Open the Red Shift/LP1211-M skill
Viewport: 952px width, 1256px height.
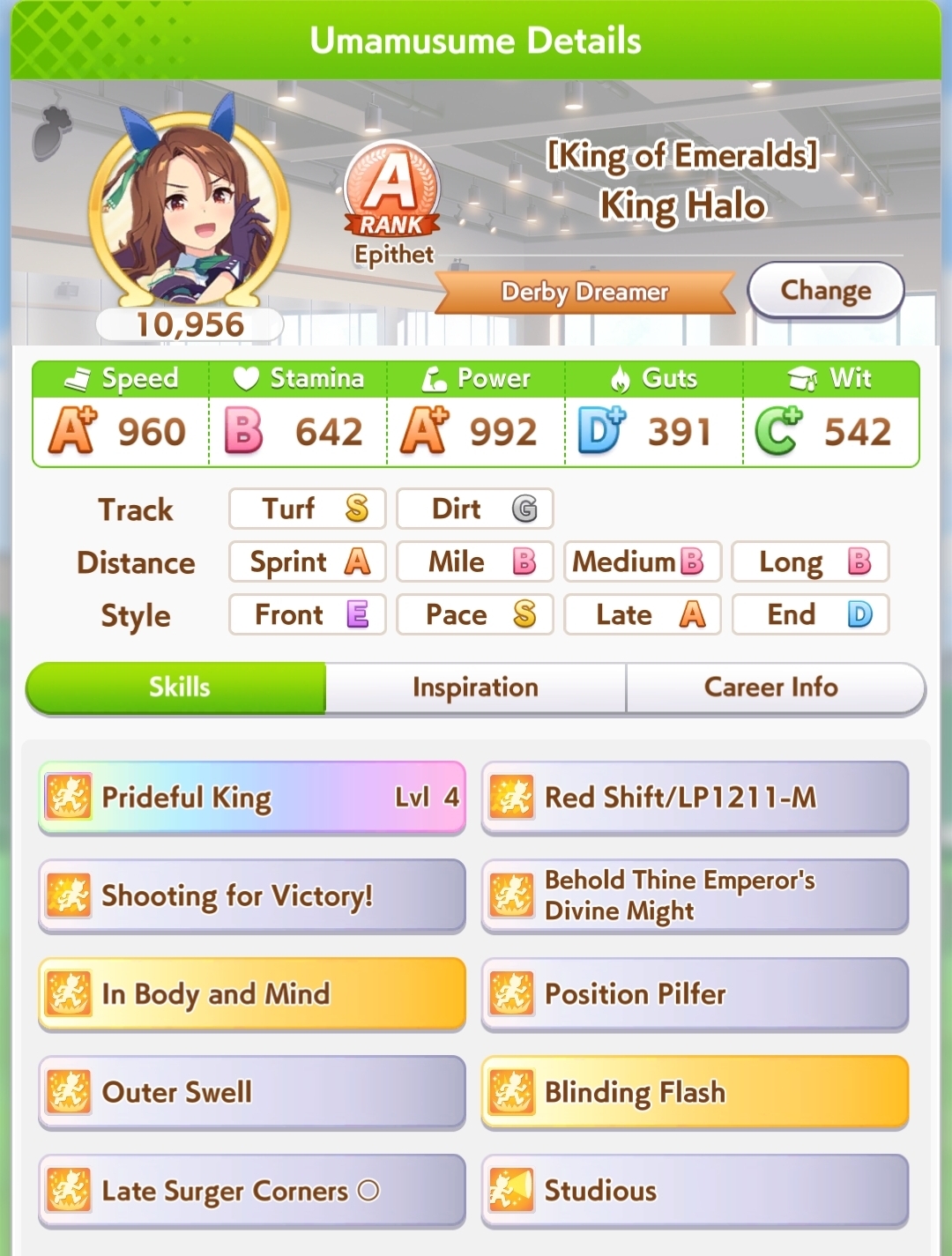[695, 798]
